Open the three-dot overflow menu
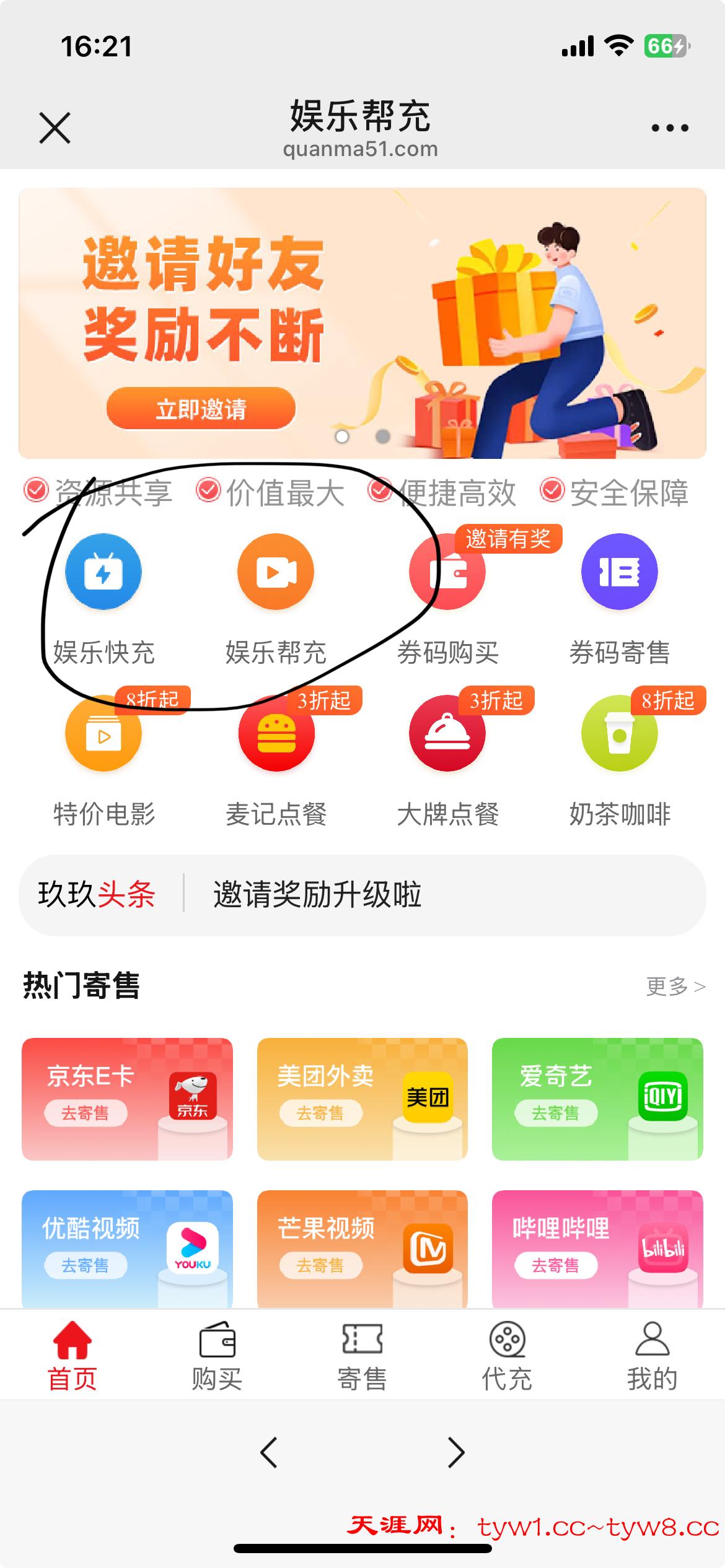This screenshot has height=1568, width=725. click(669, 128)
